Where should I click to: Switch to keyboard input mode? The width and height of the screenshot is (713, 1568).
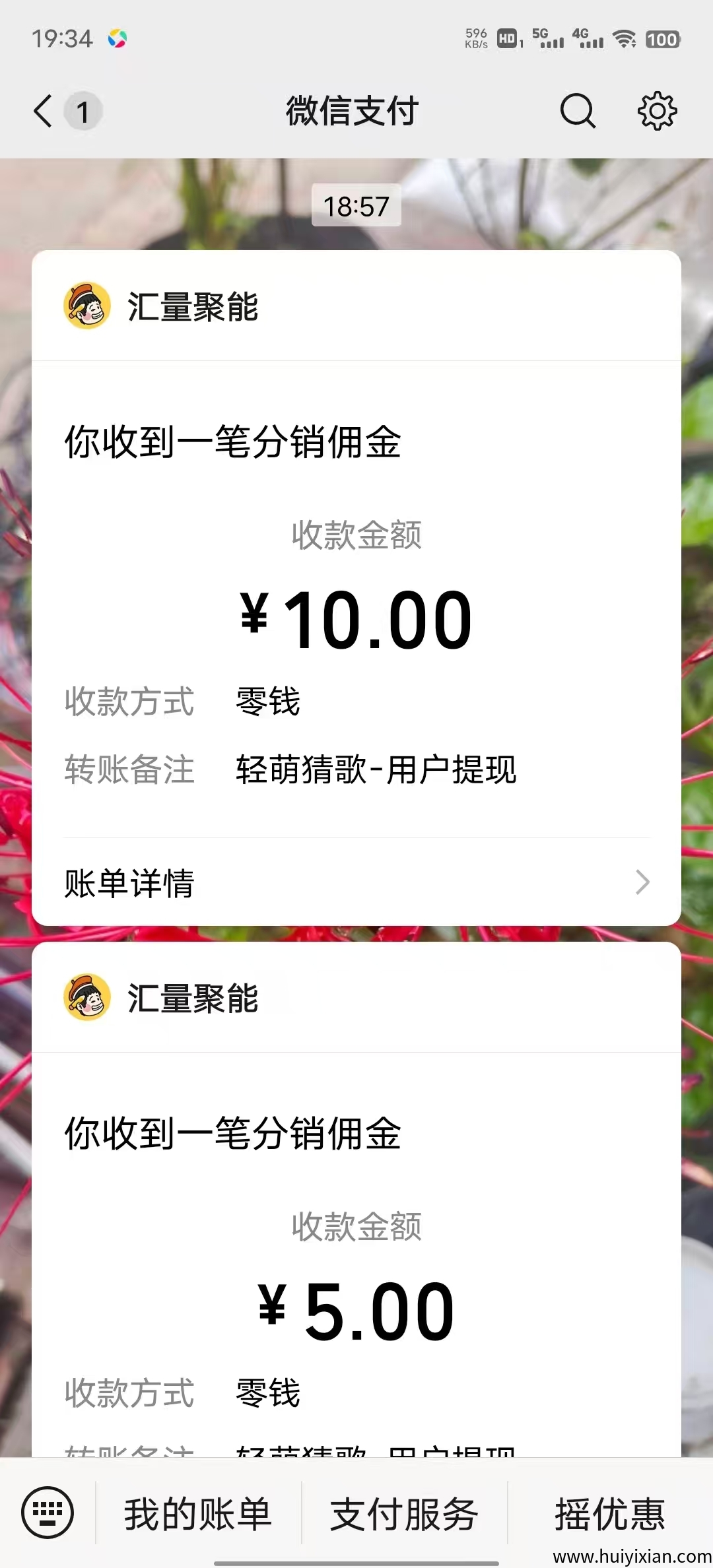(x=48, y=1512)
